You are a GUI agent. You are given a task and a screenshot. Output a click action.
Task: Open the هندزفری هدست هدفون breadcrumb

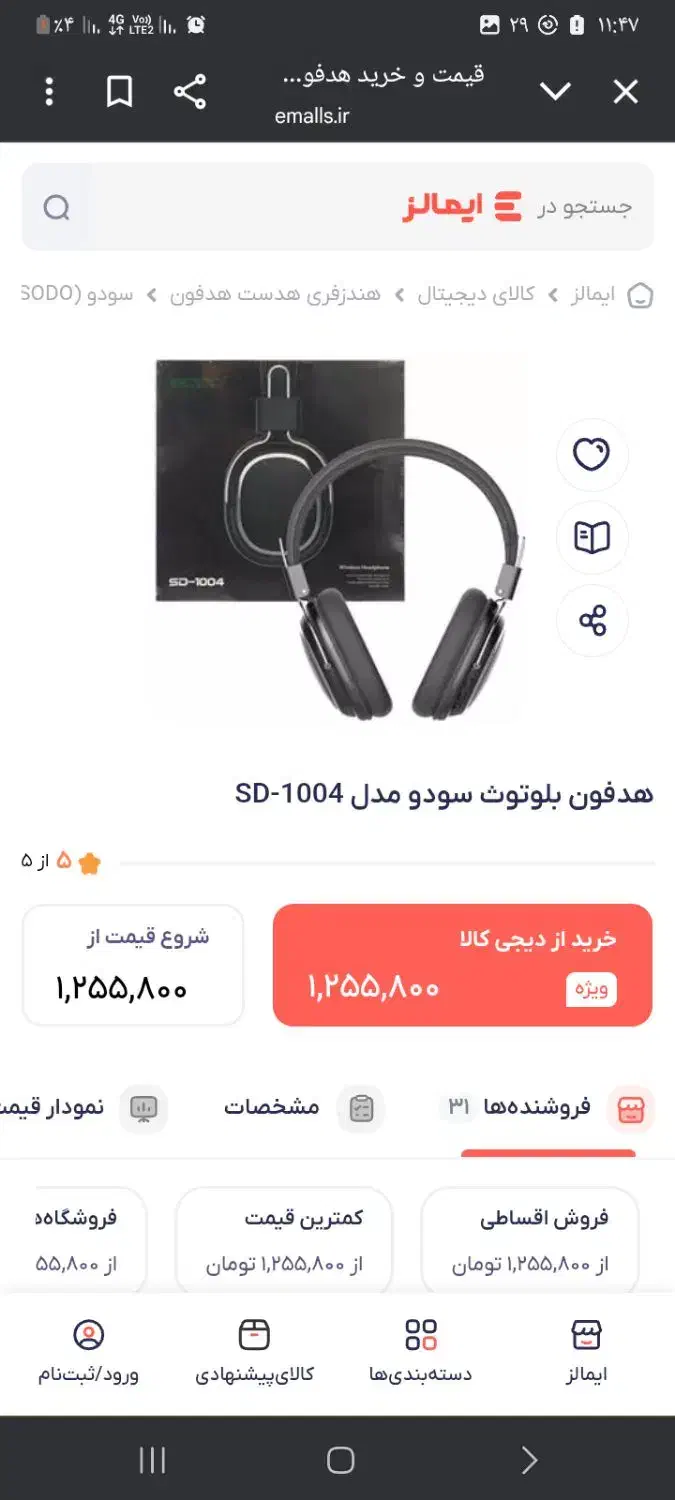tap(275, 295)
